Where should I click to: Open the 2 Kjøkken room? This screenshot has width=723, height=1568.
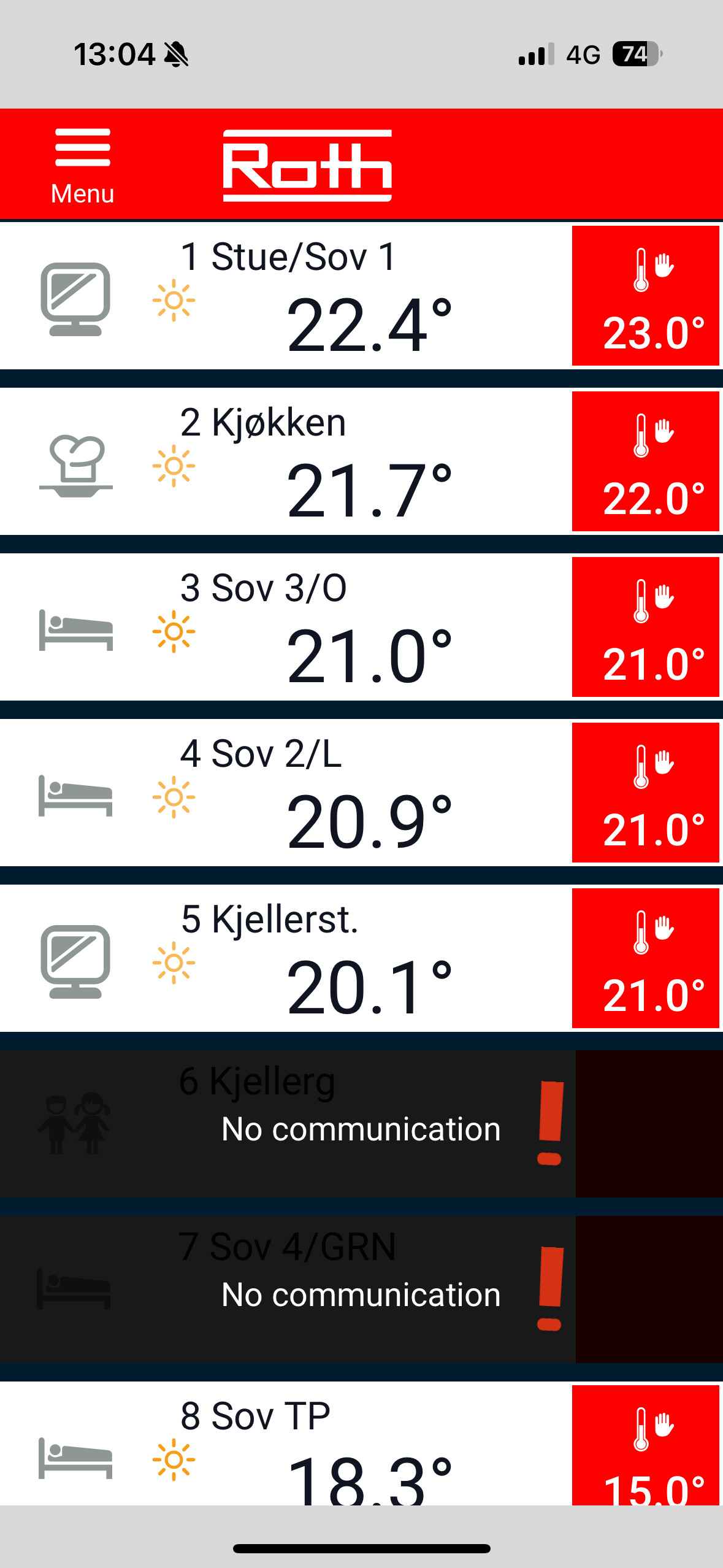(285, 462)
